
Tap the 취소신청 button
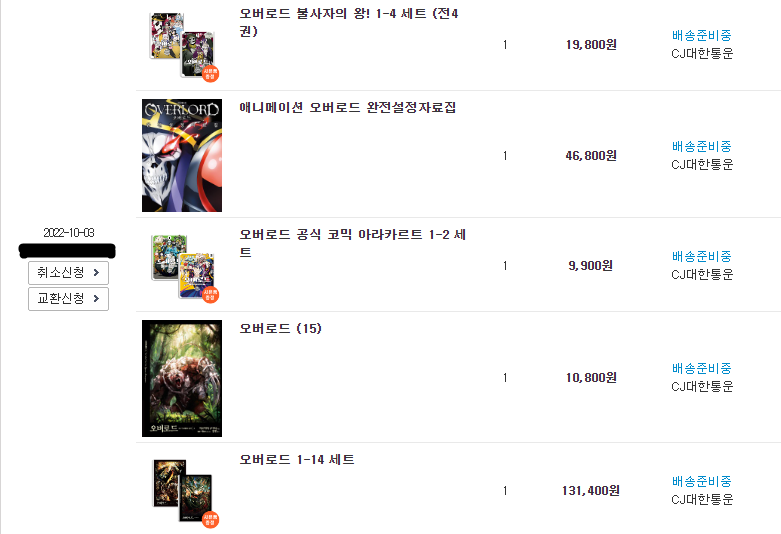(68, 272)
